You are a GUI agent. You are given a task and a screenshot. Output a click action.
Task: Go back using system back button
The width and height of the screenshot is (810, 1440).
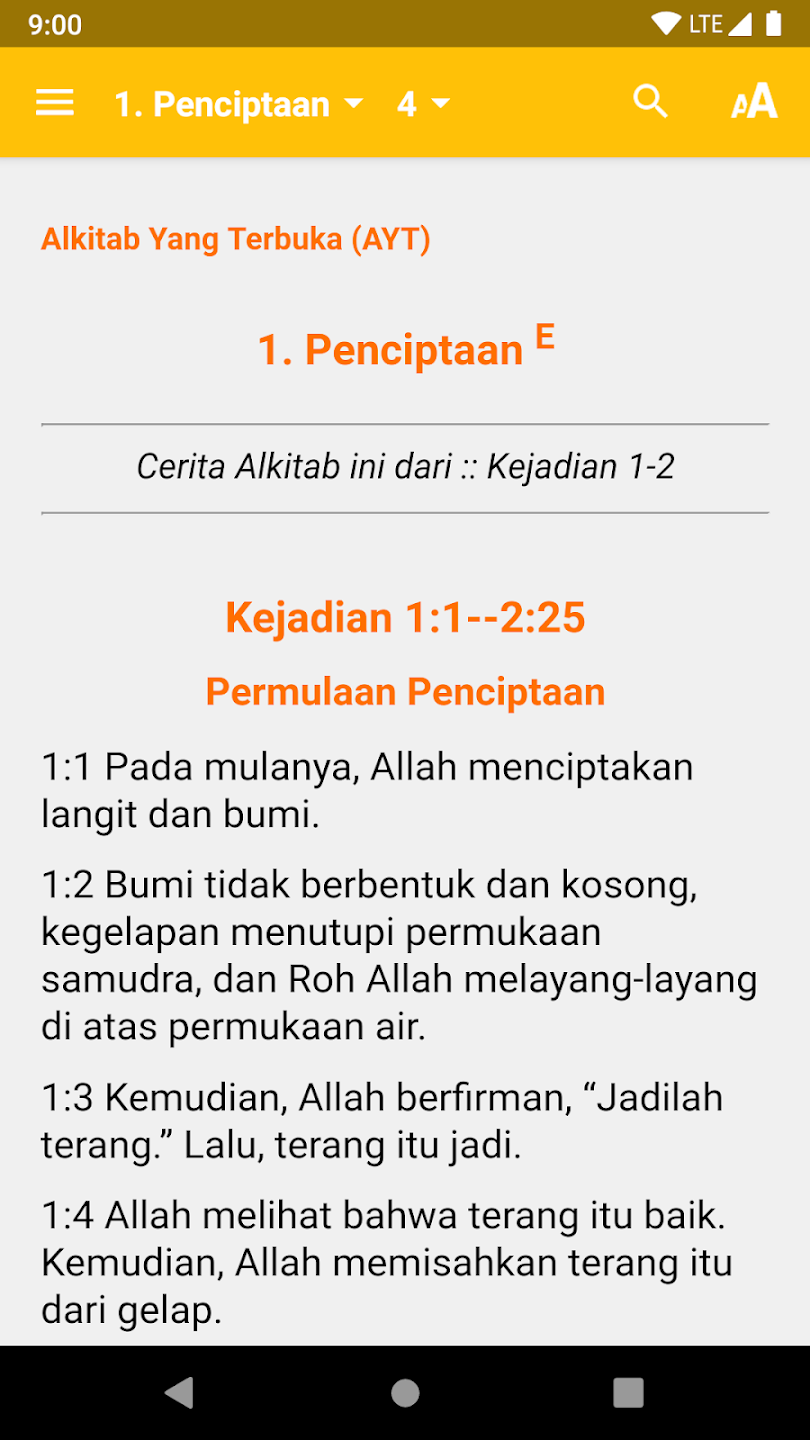coord(180,1392)
